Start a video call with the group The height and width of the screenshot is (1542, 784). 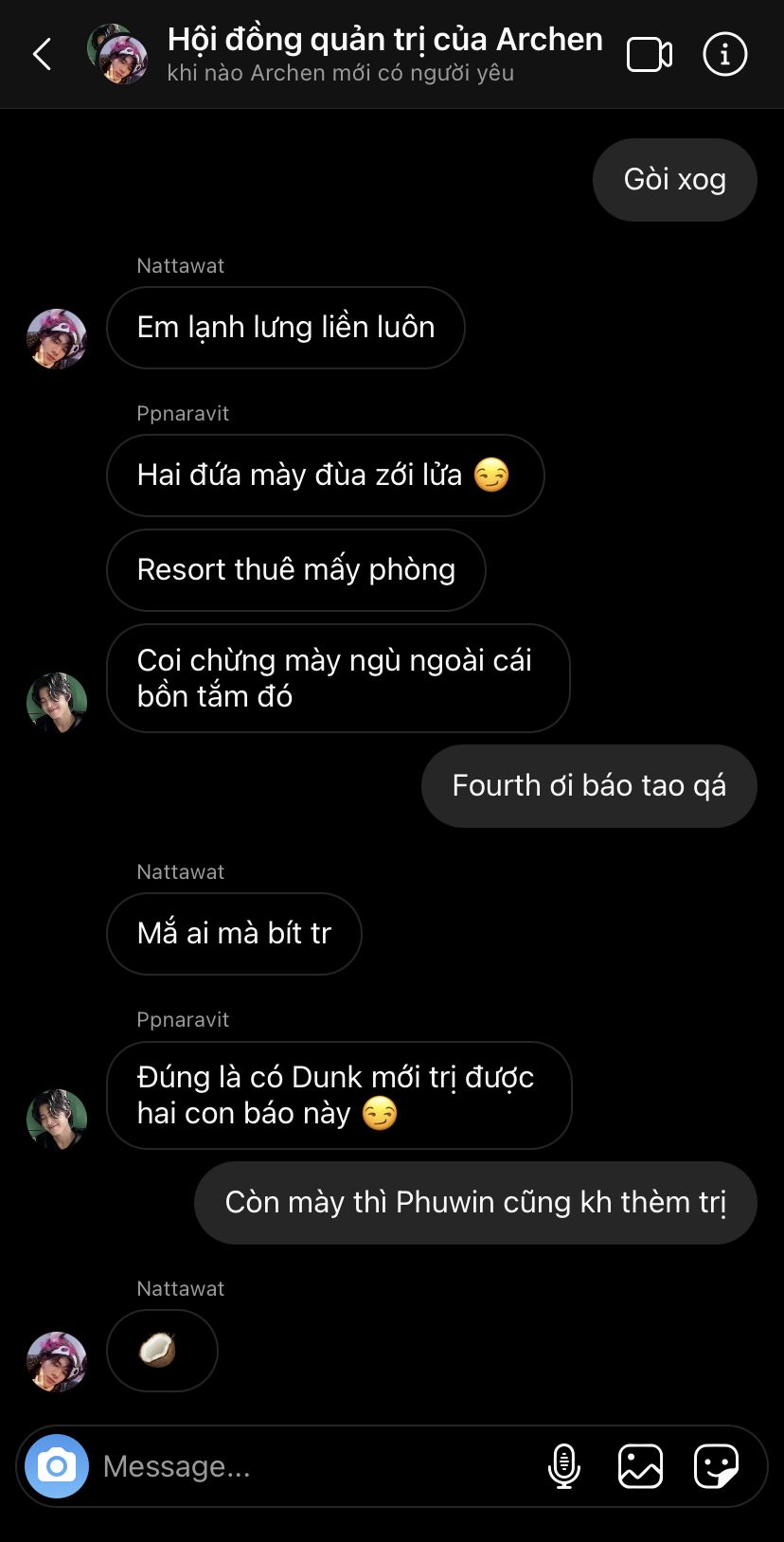(650, 54)
